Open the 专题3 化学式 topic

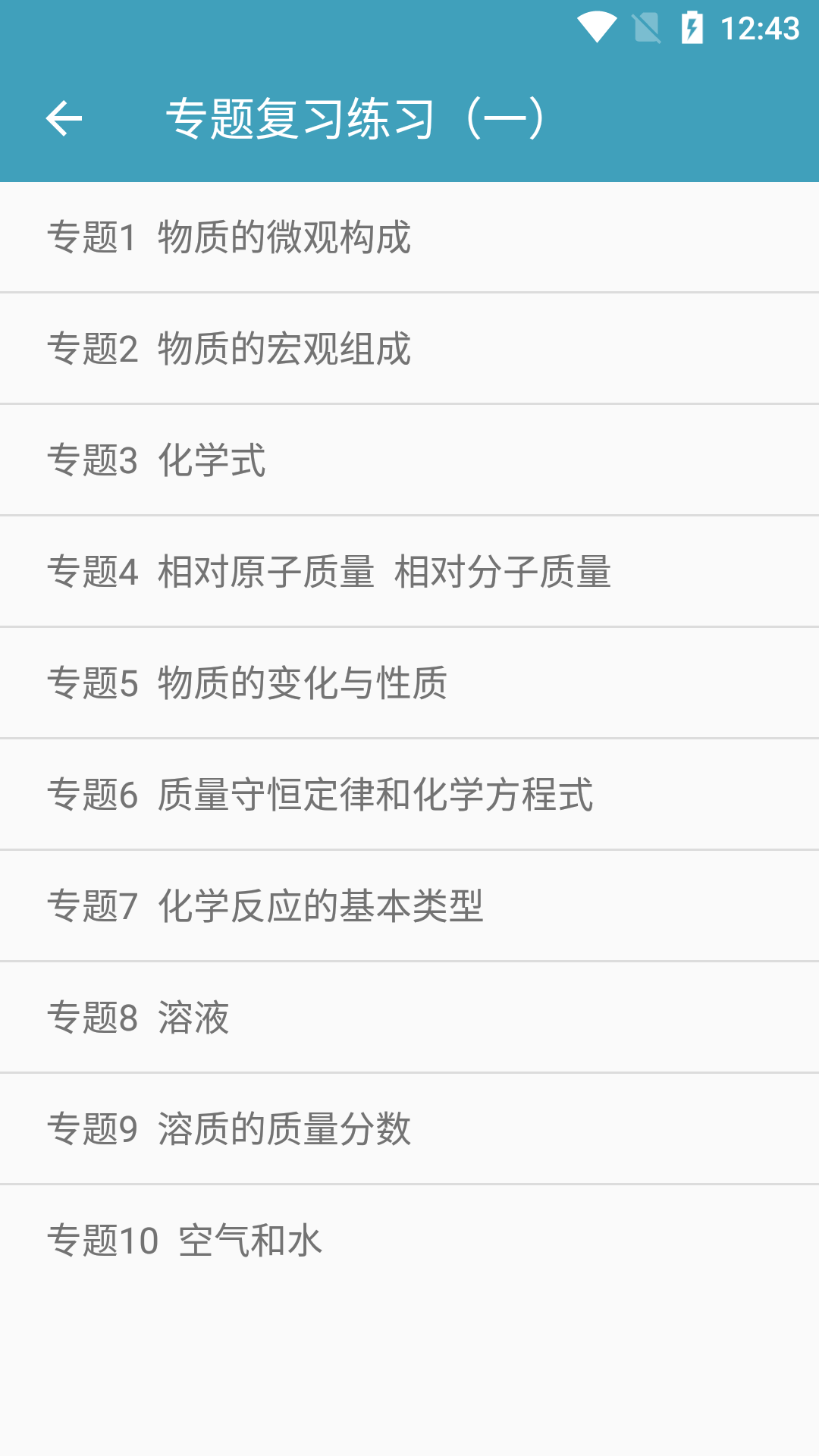156,460
